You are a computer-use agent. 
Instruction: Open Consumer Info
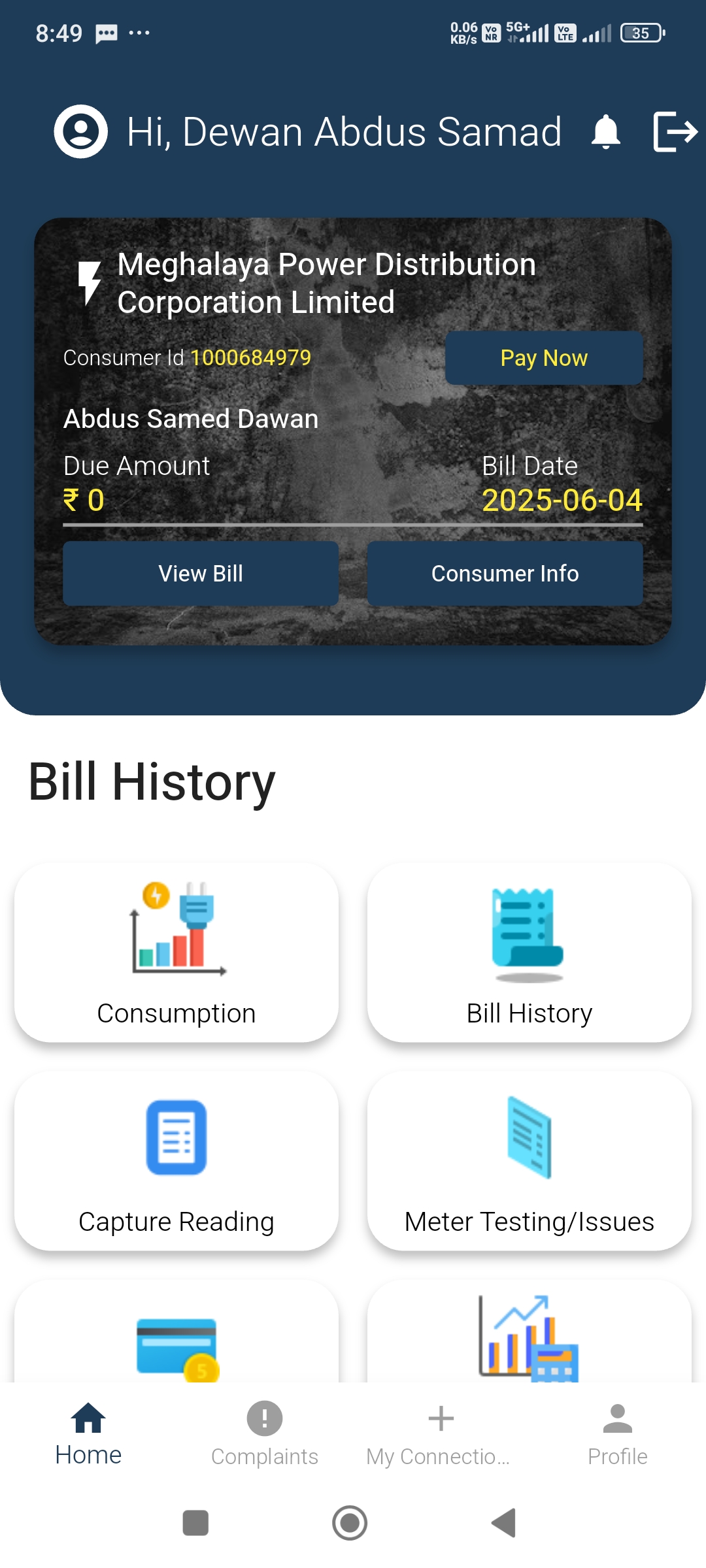(505, 573)
